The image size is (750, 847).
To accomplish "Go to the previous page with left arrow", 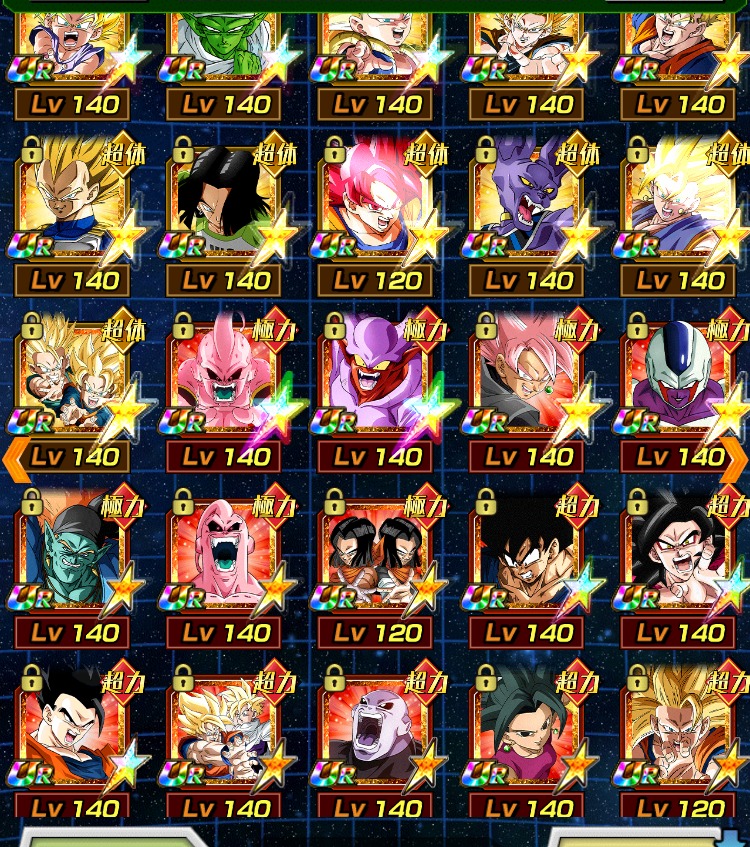I will [16, 459].
